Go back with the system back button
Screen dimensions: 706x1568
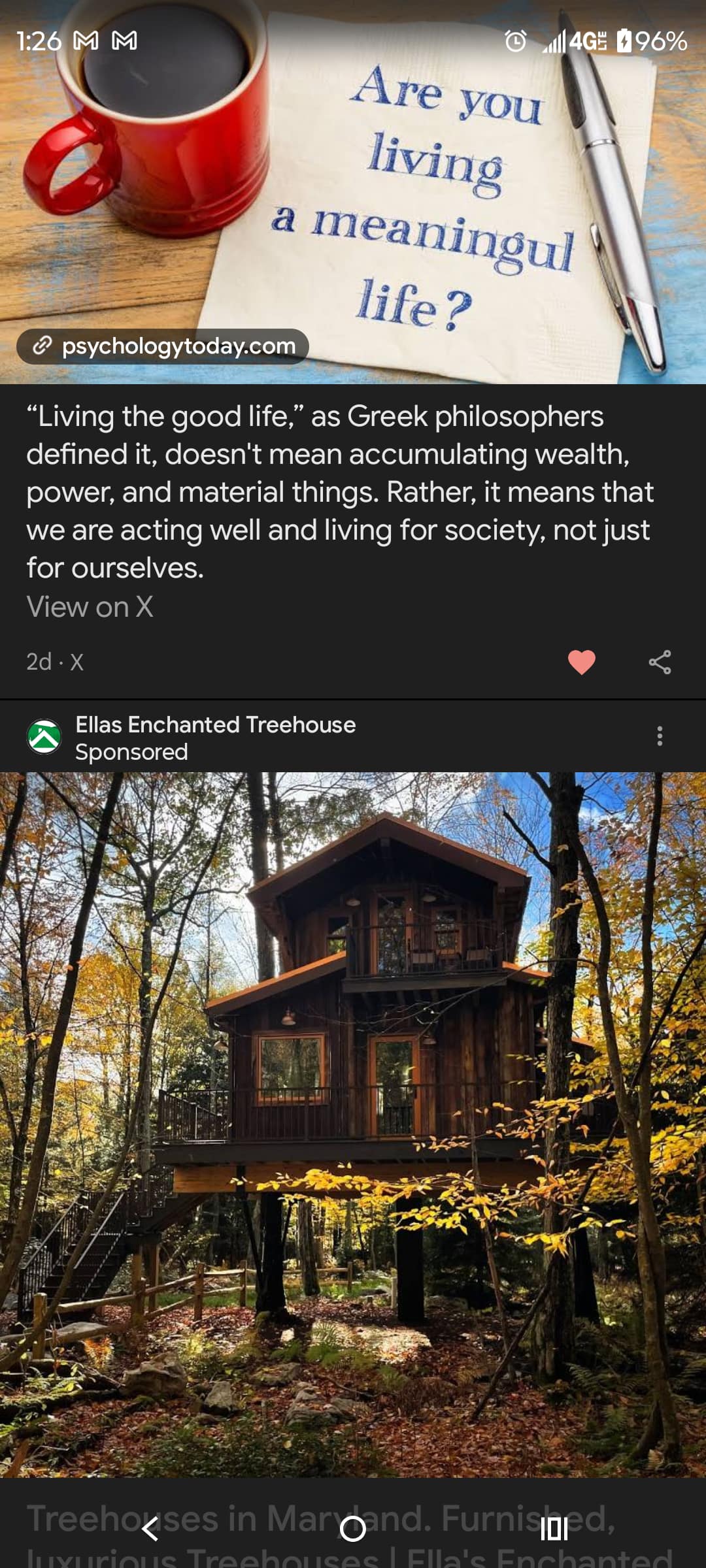150,1529
